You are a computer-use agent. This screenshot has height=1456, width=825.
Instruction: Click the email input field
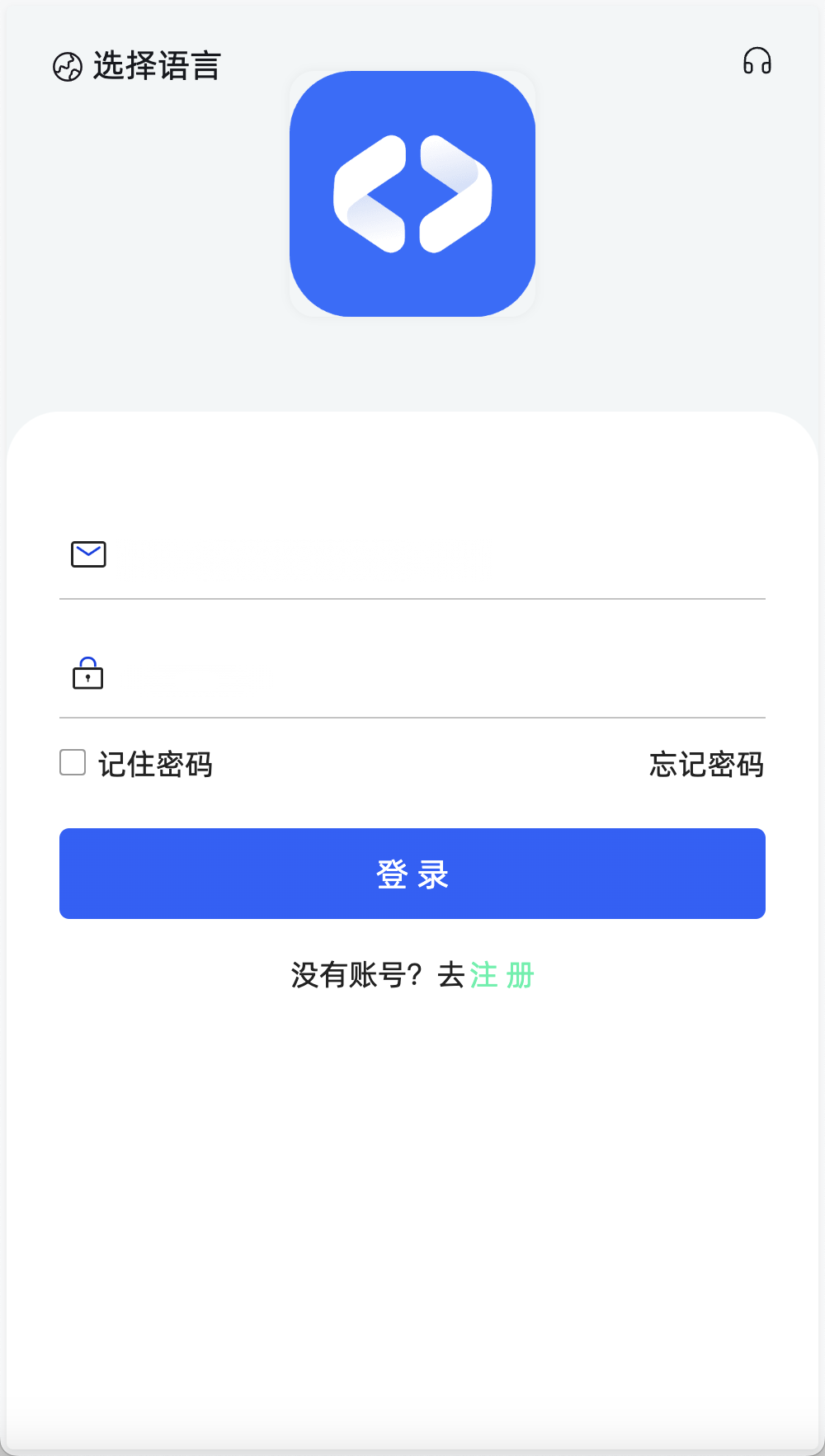[x=412, y=554]
